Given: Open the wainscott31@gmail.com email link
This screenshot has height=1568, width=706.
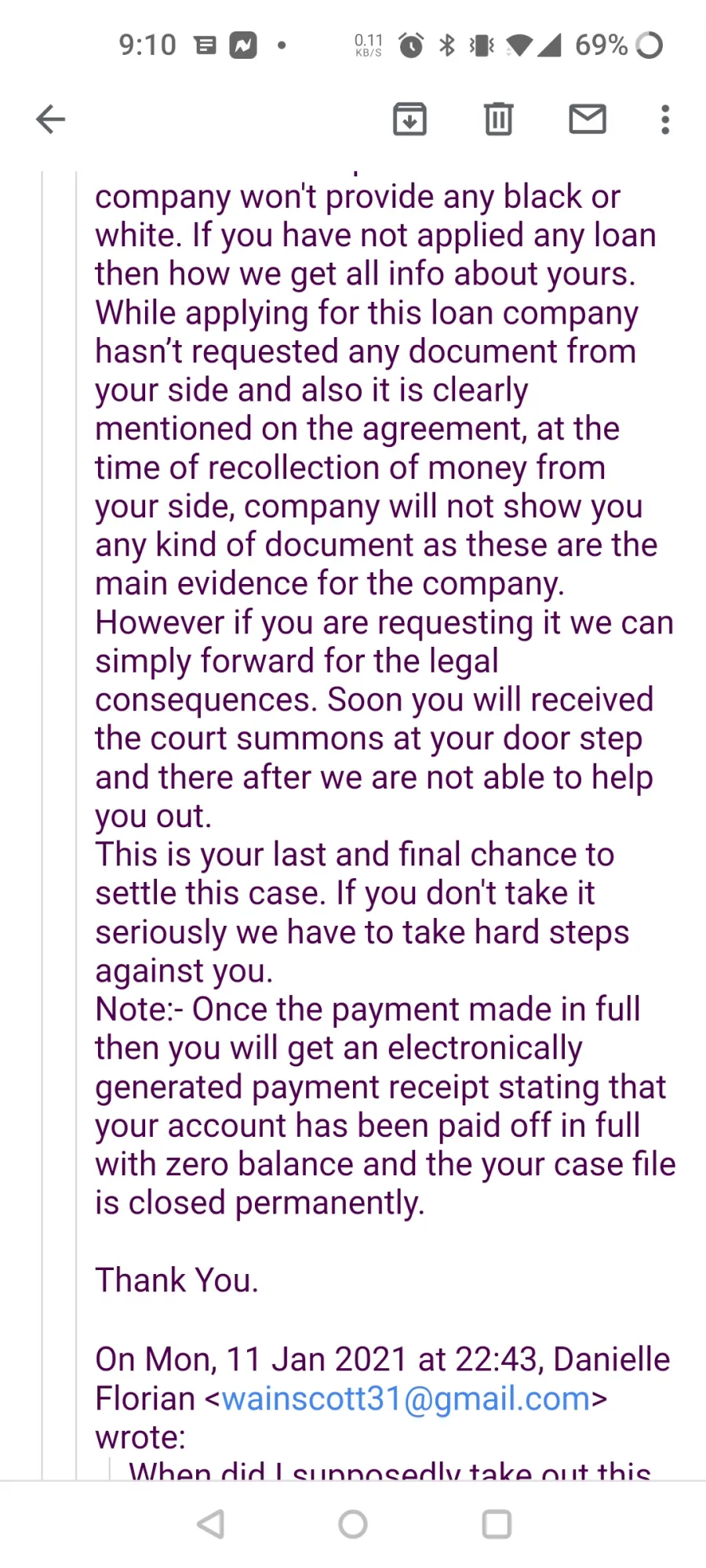Looking at the screenshot, I should (406, 1399).
